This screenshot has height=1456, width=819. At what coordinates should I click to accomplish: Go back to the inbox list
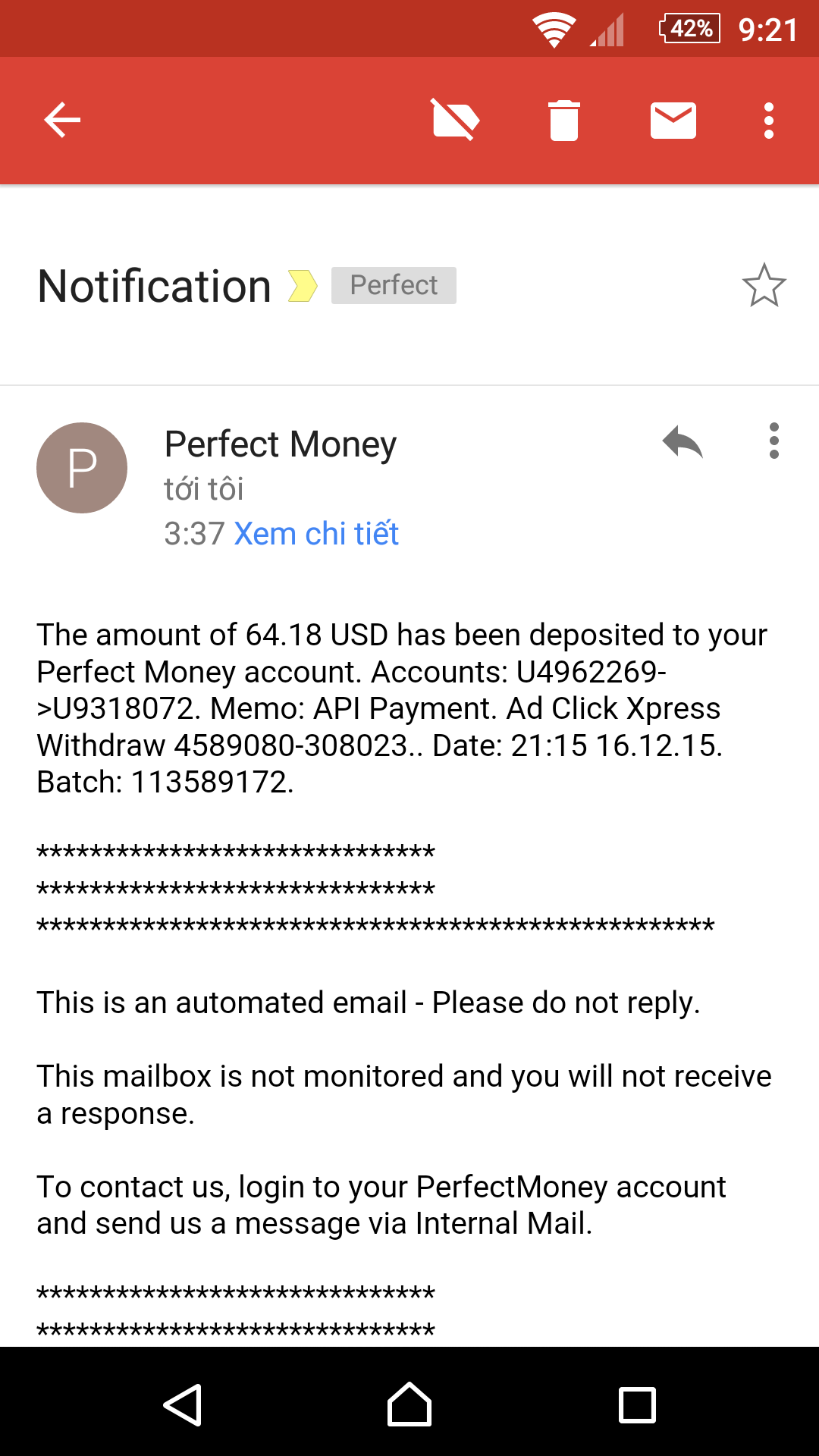point(62,120)
